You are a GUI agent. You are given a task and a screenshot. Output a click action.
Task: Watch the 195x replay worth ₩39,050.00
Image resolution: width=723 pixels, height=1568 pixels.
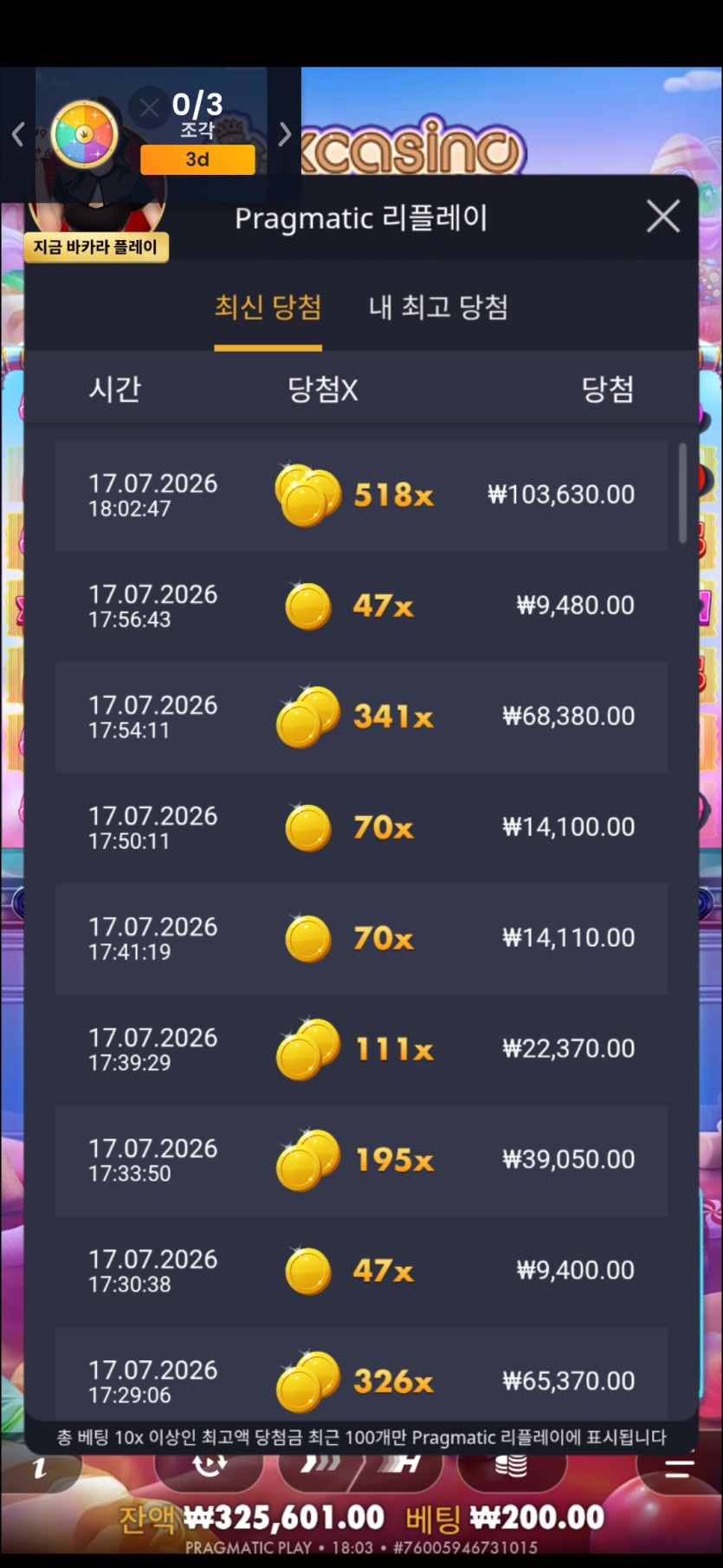pyautogui.click(x=361, y=1161)
